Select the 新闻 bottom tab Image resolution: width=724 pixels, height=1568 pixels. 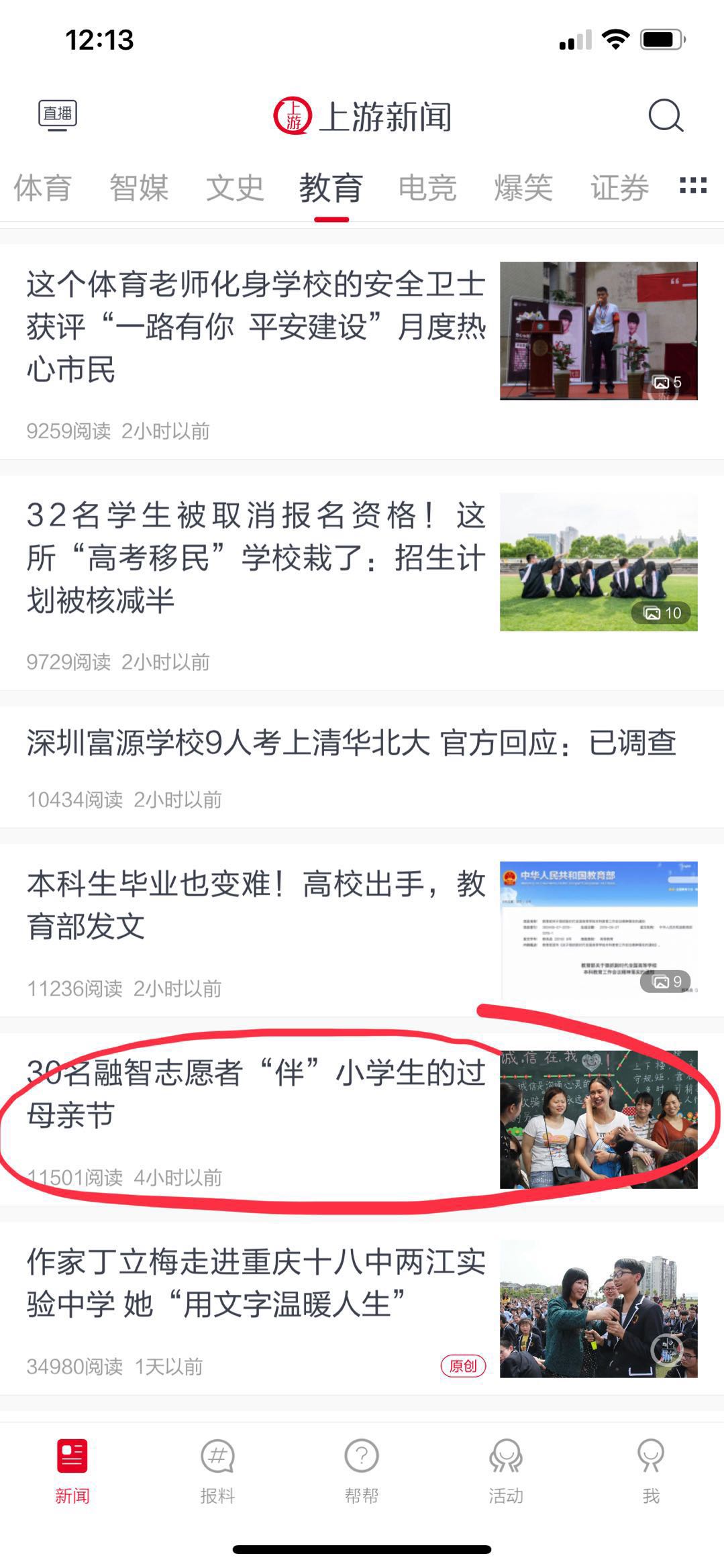pos(72,1469)
